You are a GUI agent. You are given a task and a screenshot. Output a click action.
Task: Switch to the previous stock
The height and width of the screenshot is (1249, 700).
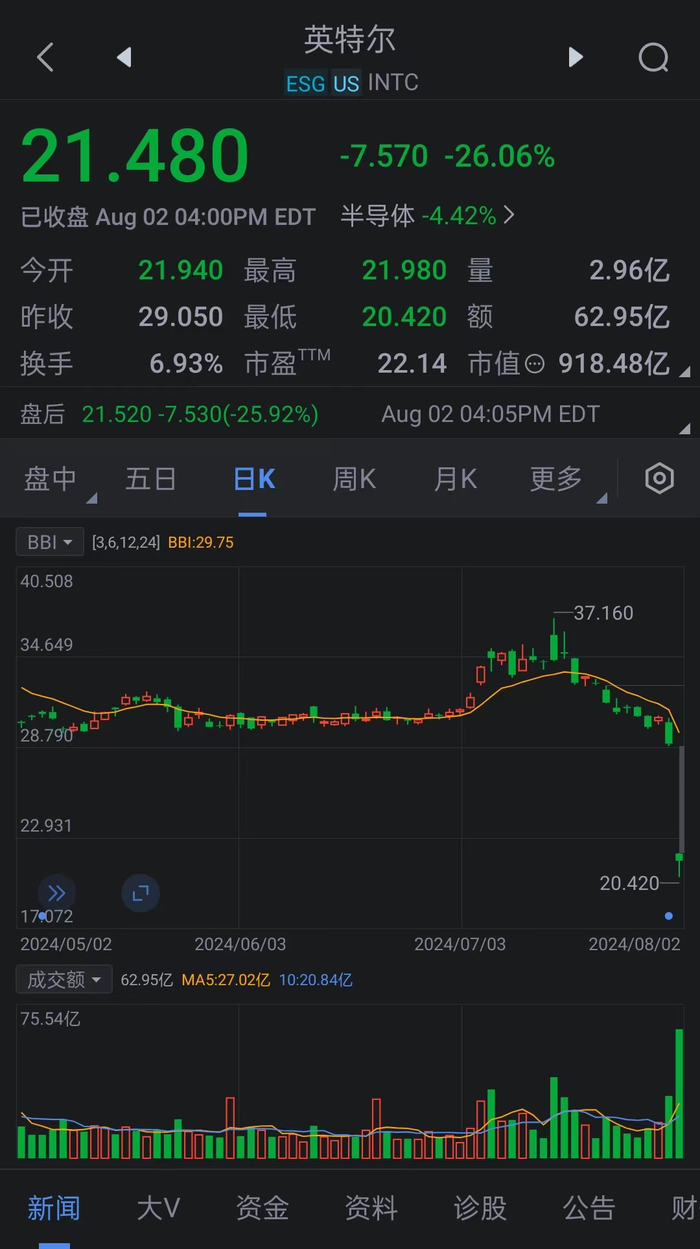[x=124, y=57]
